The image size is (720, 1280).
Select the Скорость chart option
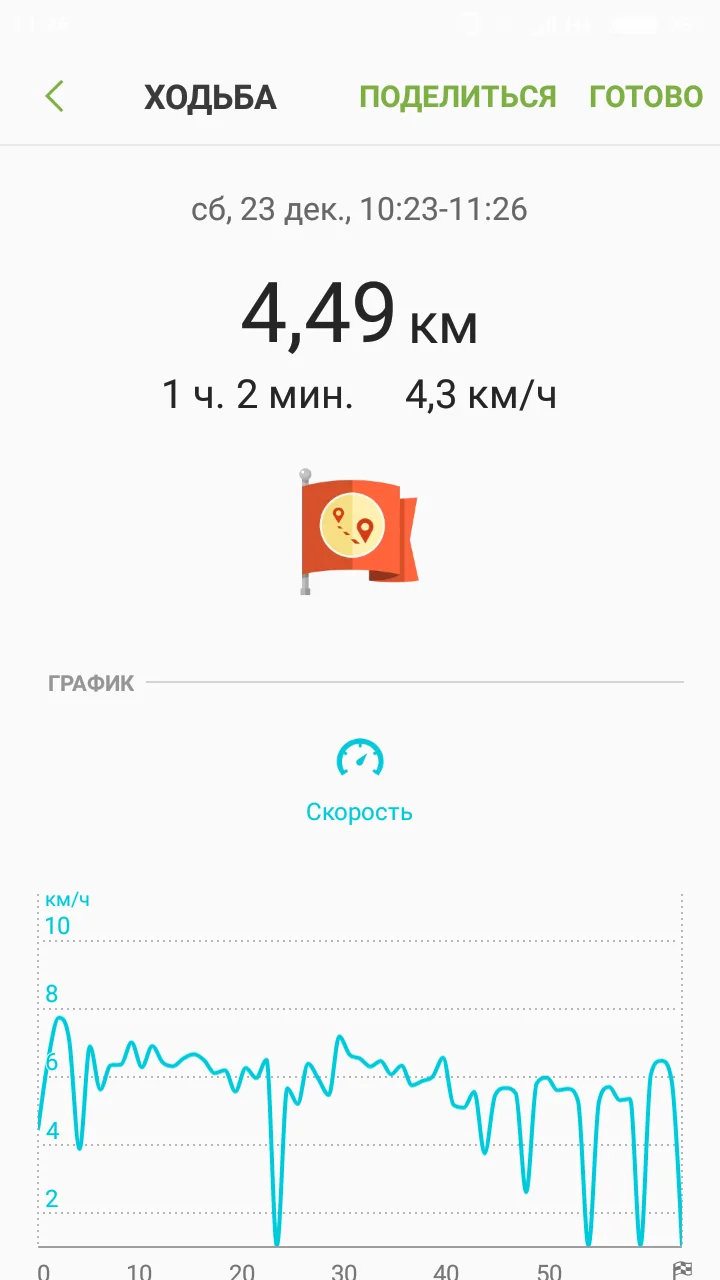(359, 781)
